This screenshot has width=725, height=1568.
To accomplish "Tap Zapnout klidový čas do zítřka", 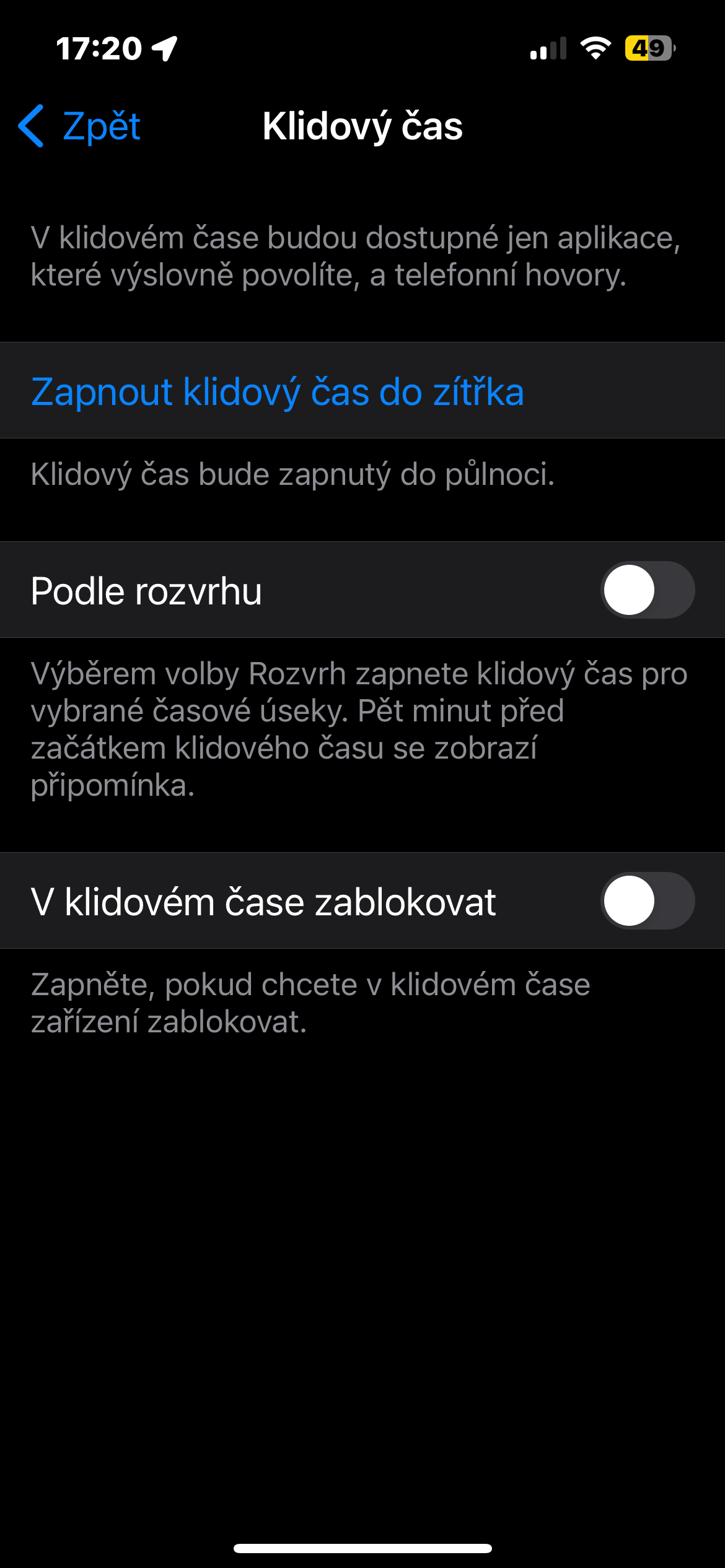I will [278, 391].
